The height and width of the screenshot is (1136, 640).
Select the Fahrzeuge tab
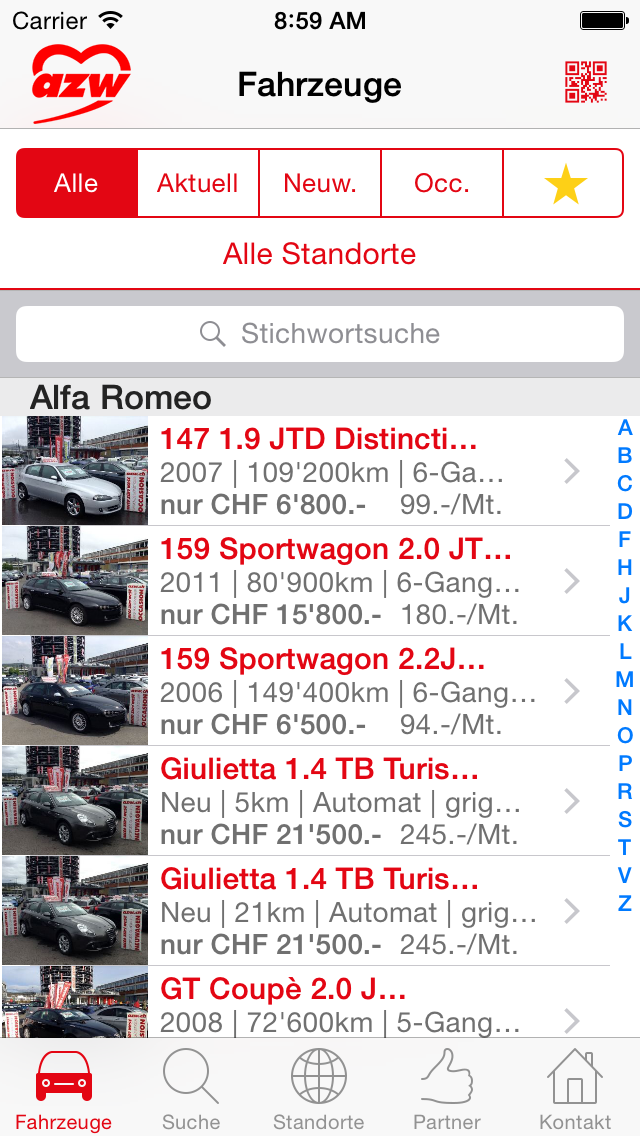[x=64, y=1089]
